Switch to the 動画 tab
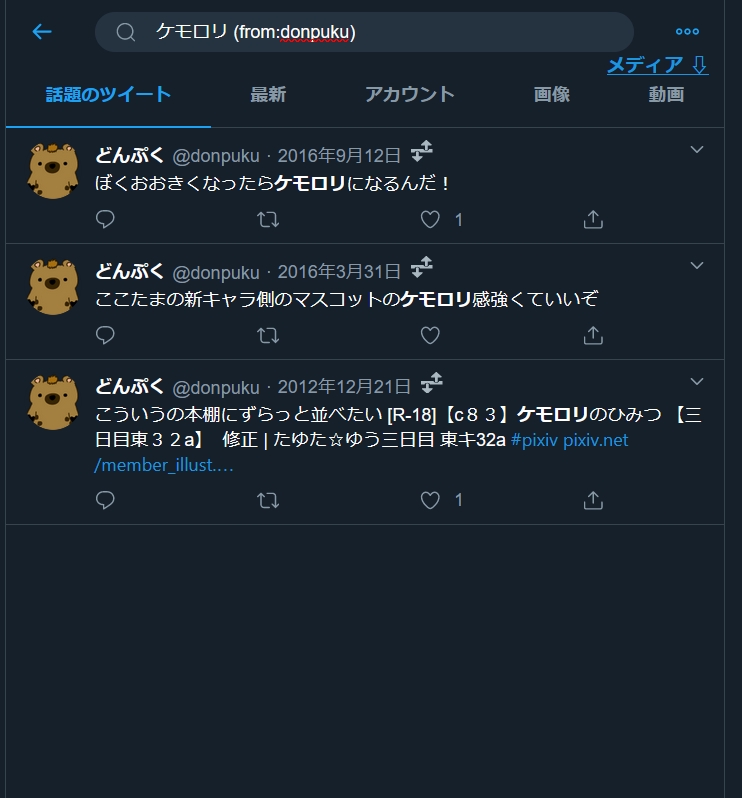742x798 pixels. pyautogui.click(x=666, y=95)
